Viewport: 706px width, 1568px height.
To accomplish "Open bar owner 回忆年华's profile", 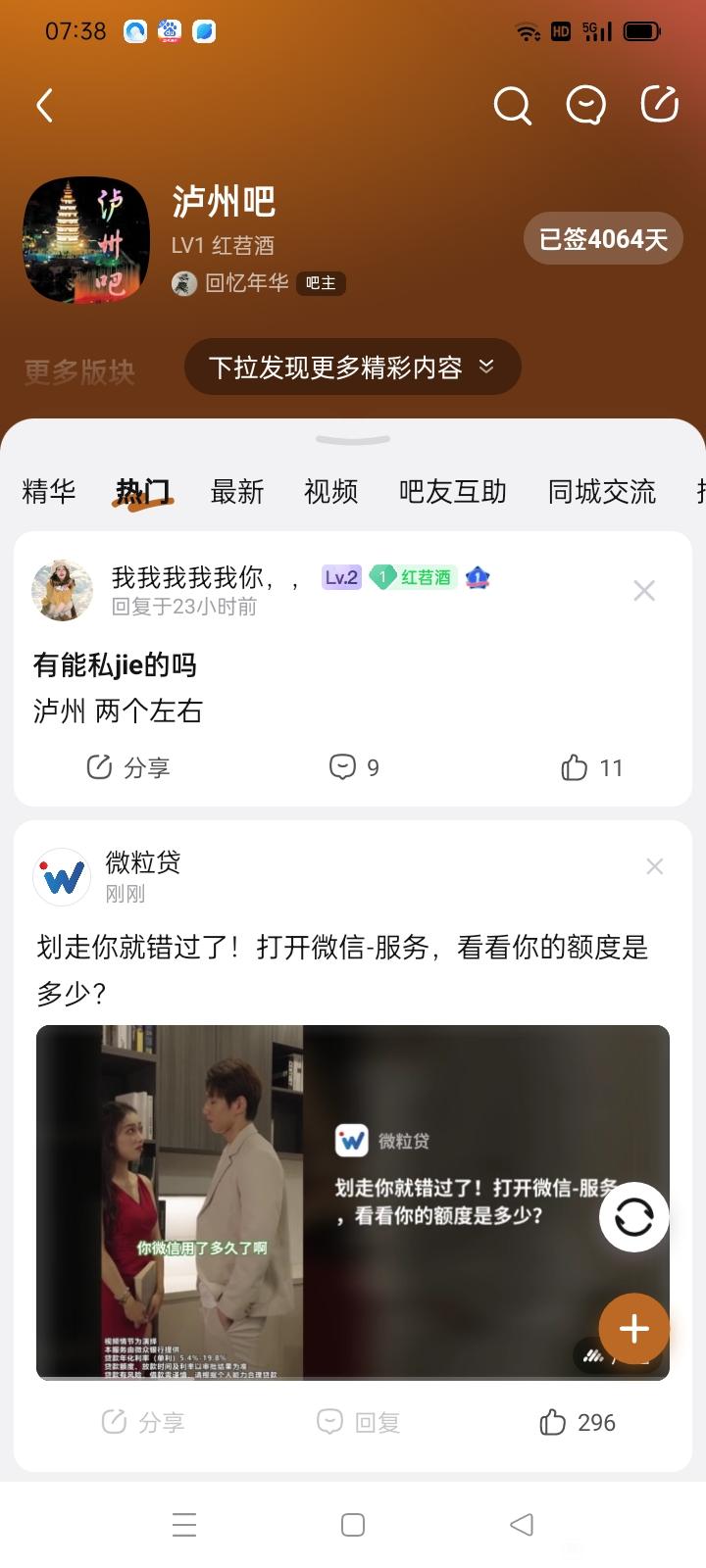I will point(245,283).
